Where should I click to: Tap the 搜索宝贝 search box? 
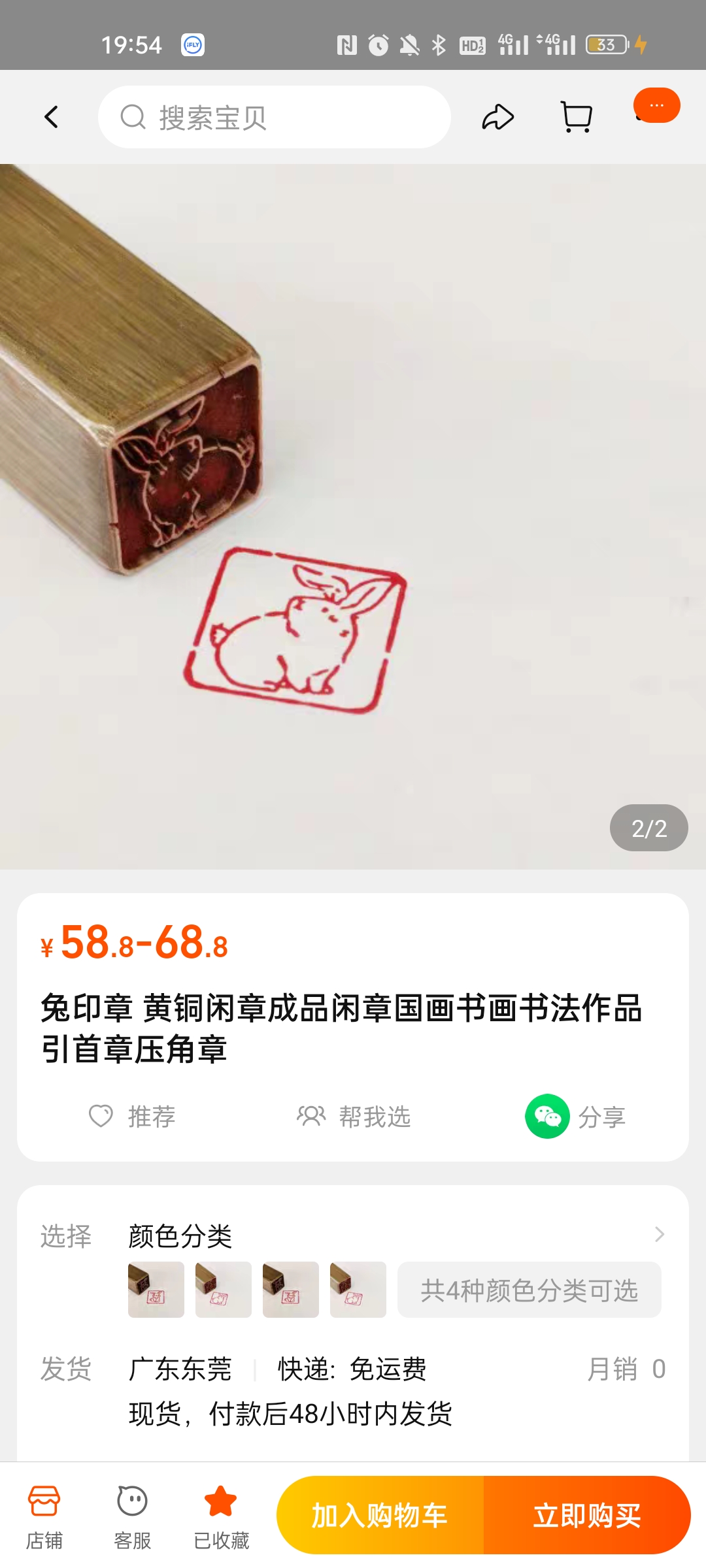coord(275,118)
